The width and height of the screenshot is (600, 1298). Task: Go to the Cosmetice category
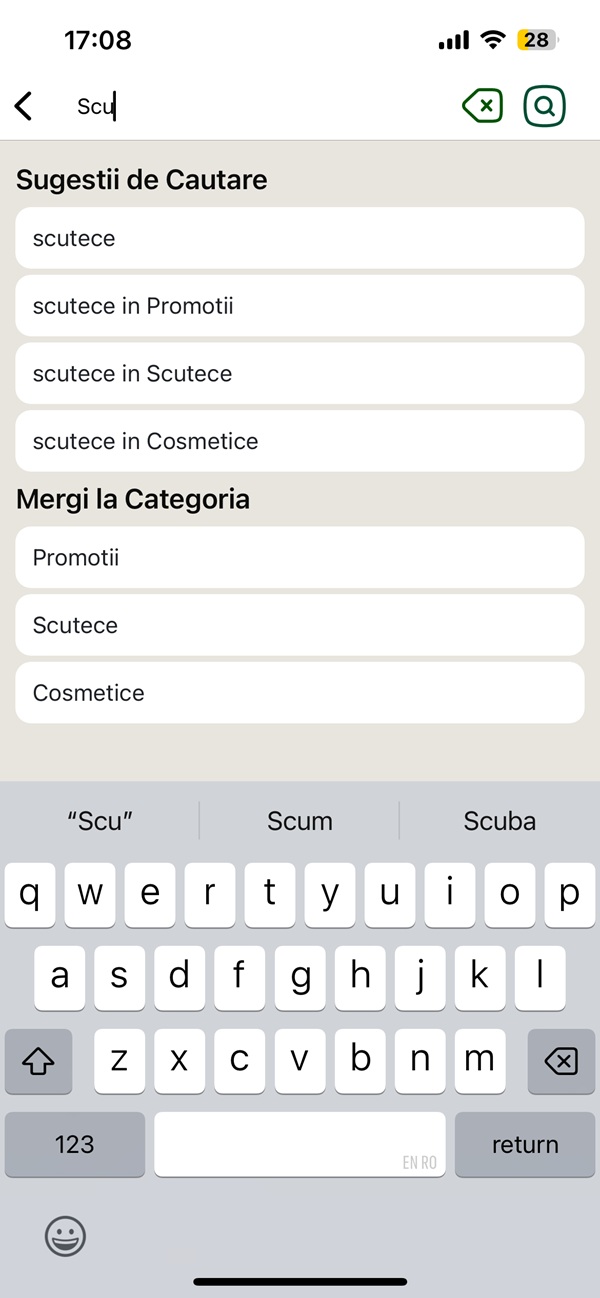[x=300, y=693]
